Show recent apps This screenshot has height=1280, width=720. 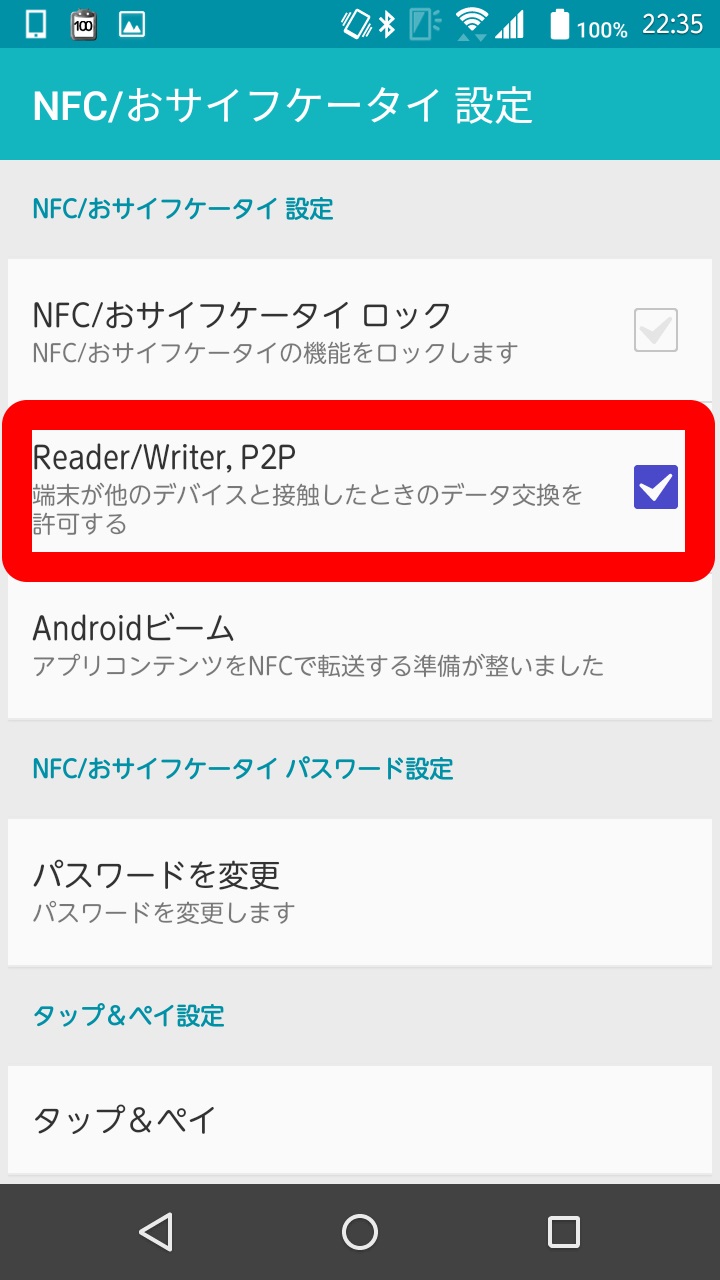[x=564, y=1232]
